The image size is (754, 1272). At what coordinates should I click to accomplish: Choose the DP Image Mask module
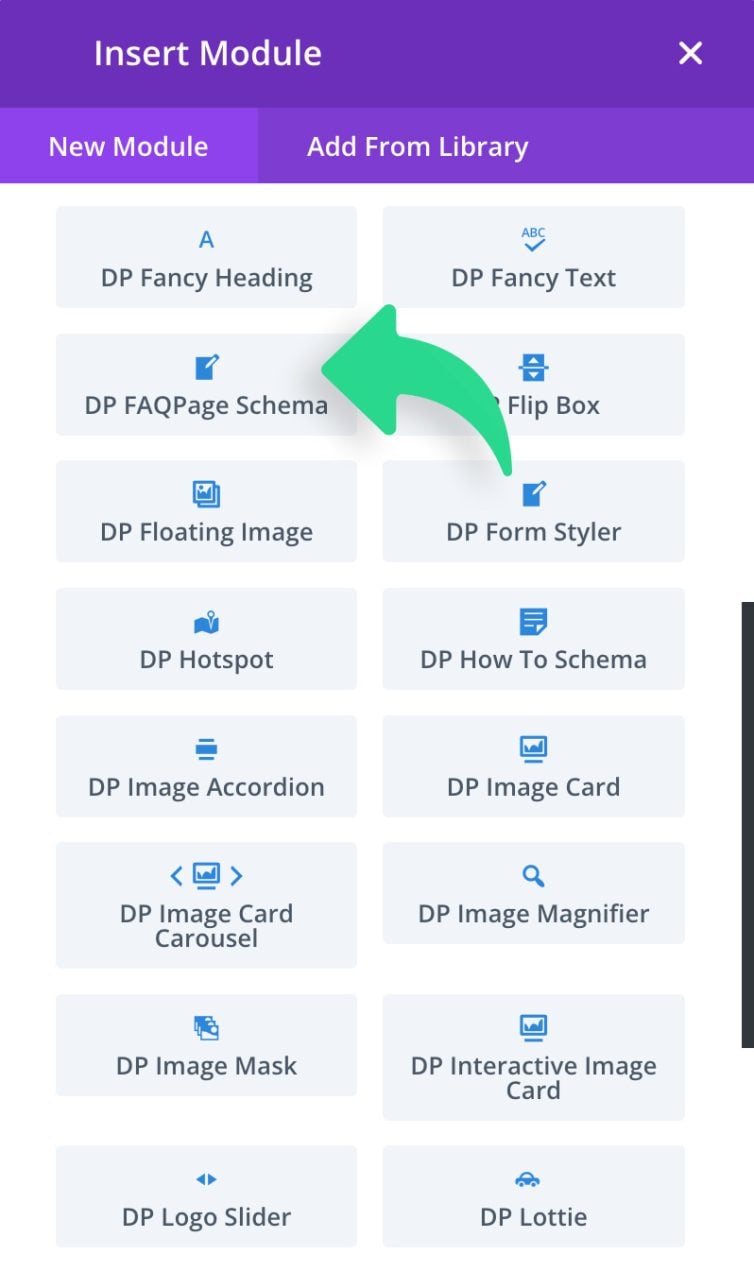(x=206, y=1046)
